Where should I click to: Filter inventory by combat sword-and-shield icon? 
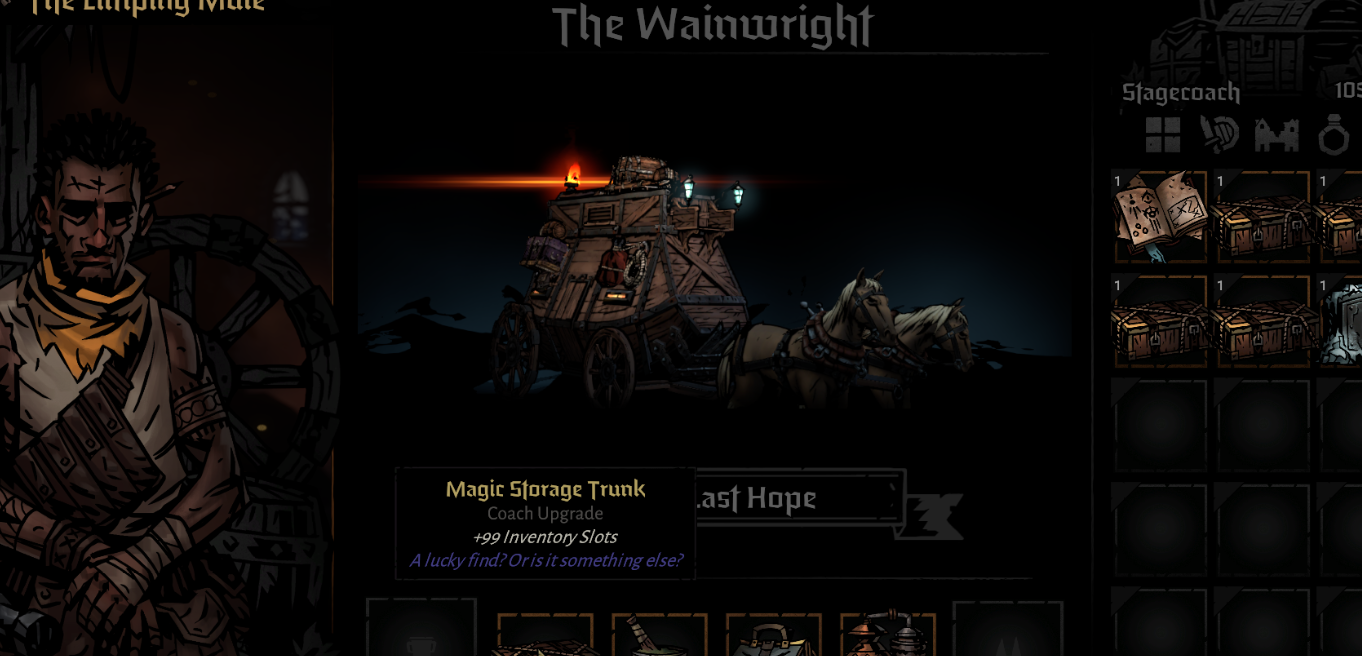(1219, 134)
